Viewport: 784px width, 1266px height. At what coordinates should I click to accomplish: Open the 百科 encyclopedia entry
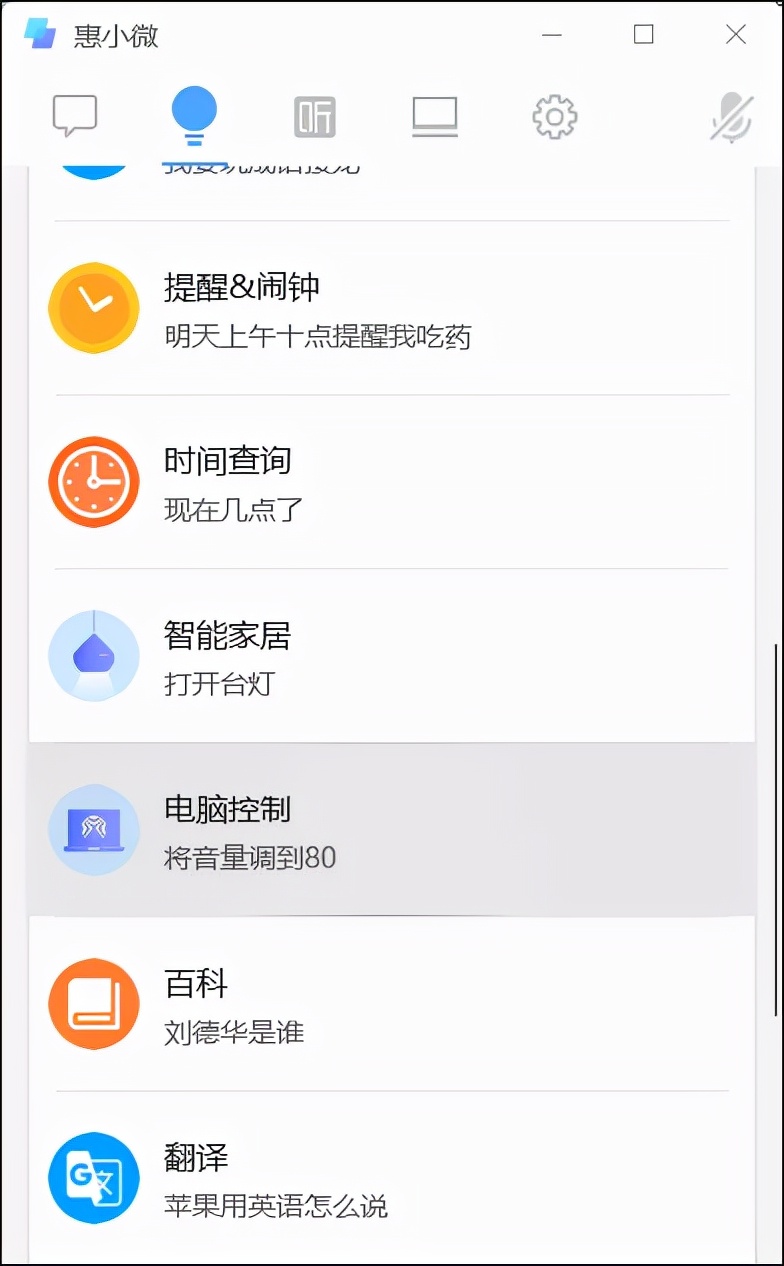(390, 1003)
